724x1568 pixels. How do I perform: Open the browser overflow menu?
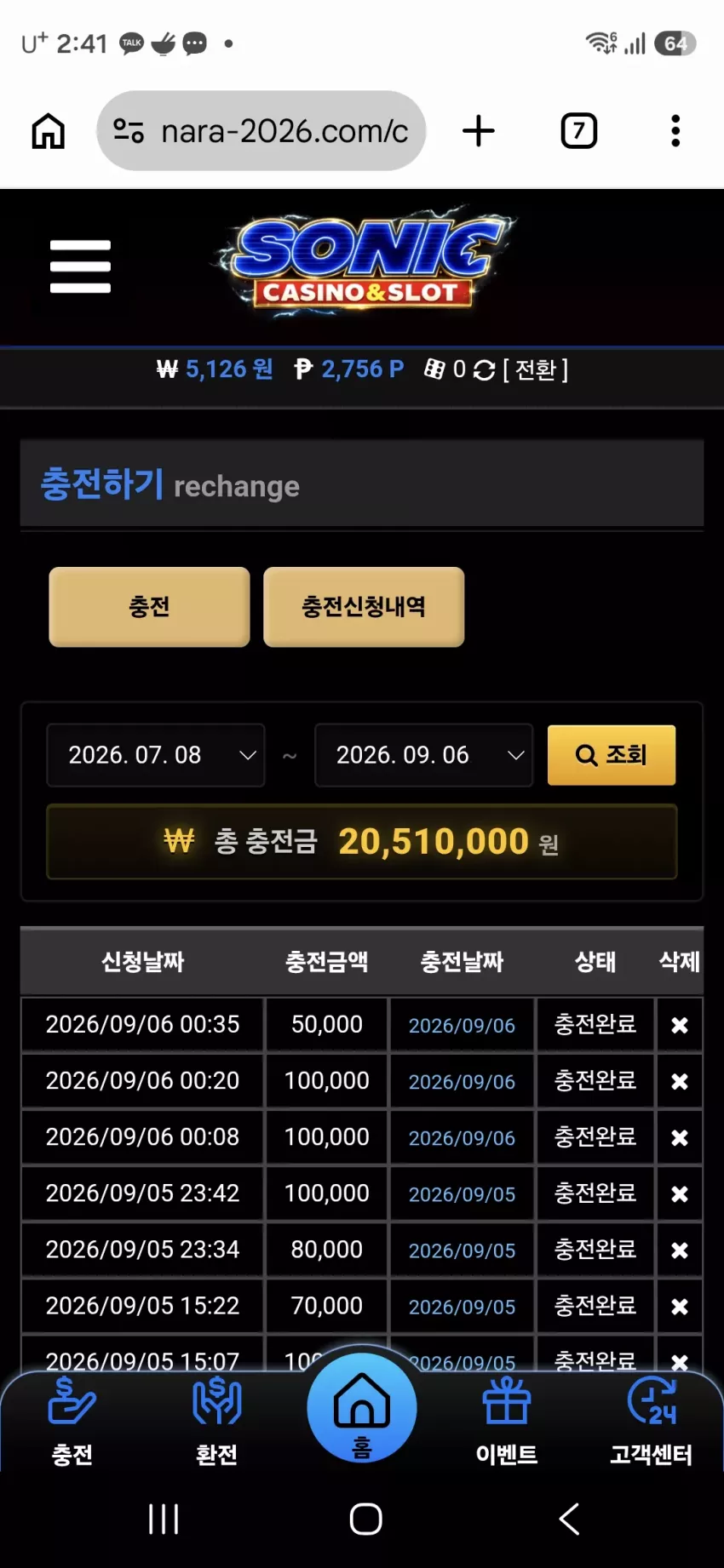coord(675,131)
